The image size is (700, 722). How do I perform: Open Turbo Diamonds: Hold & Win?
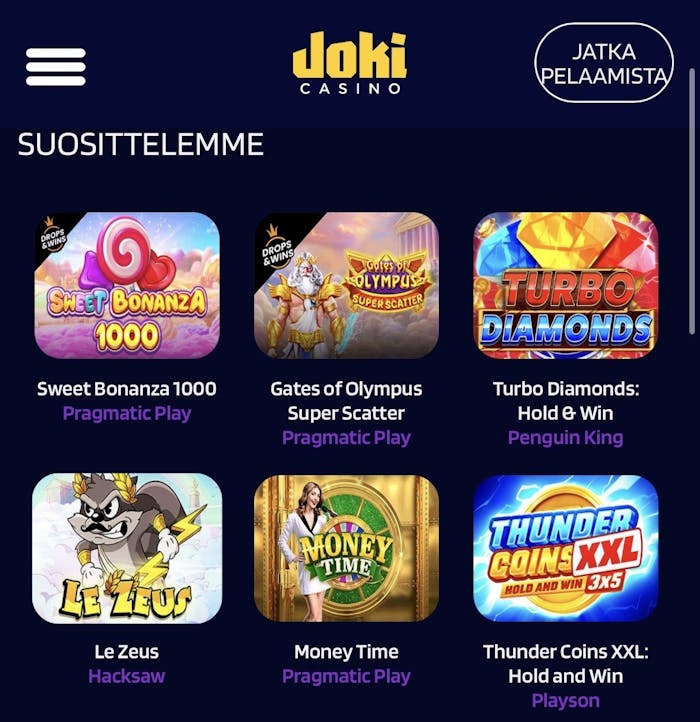565,286
